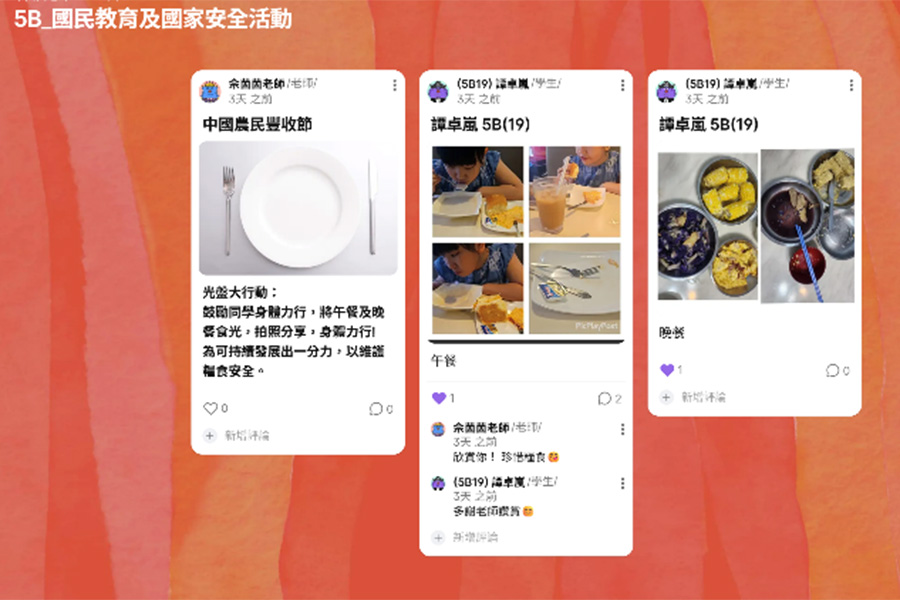This screenshot has height=600, width=900.
Task: Open comments on 中國農民豐收節 post
Action: pyautogui.click(x=376, y=408)
